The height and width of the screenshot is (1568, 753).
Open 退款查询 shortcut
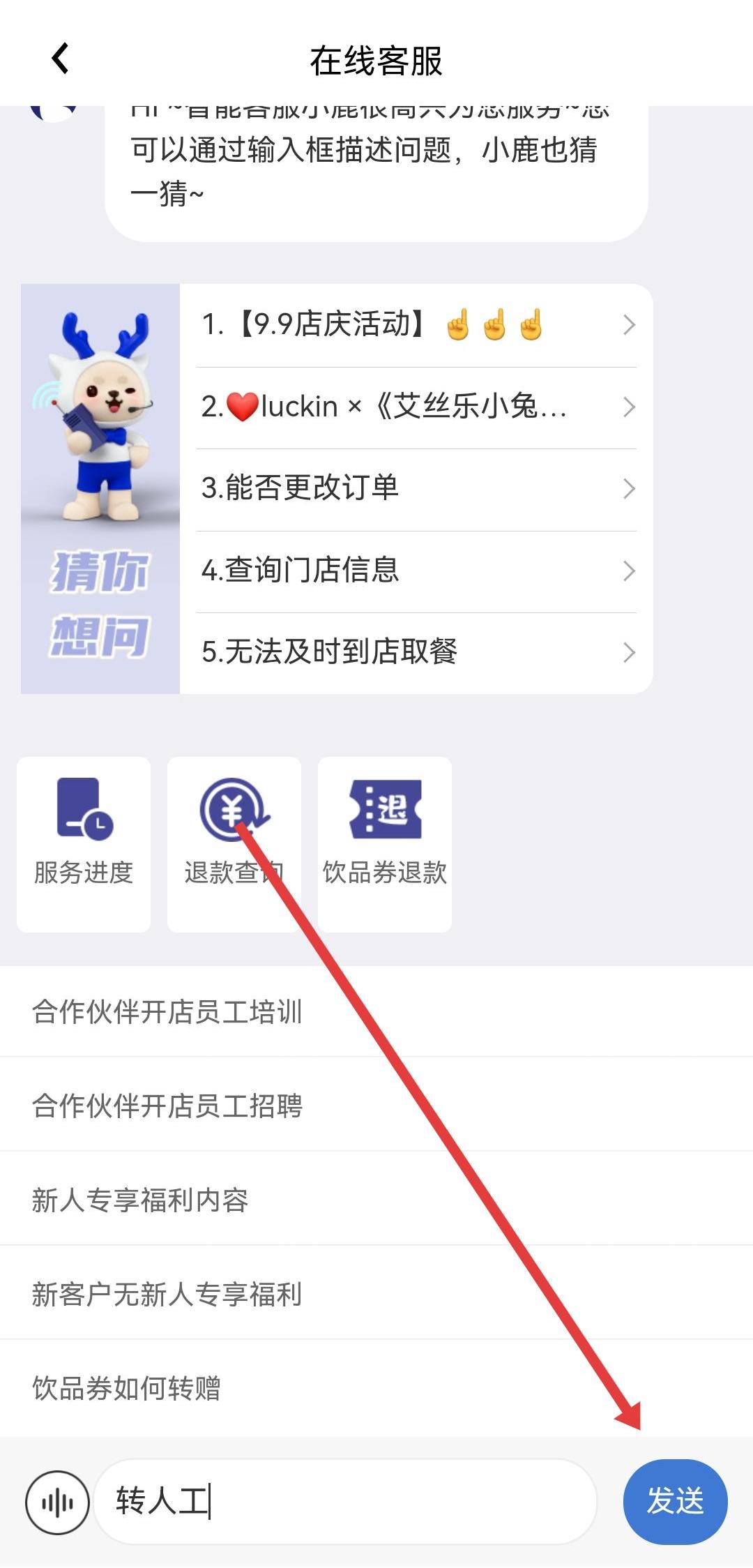click(x=234, y=843)
